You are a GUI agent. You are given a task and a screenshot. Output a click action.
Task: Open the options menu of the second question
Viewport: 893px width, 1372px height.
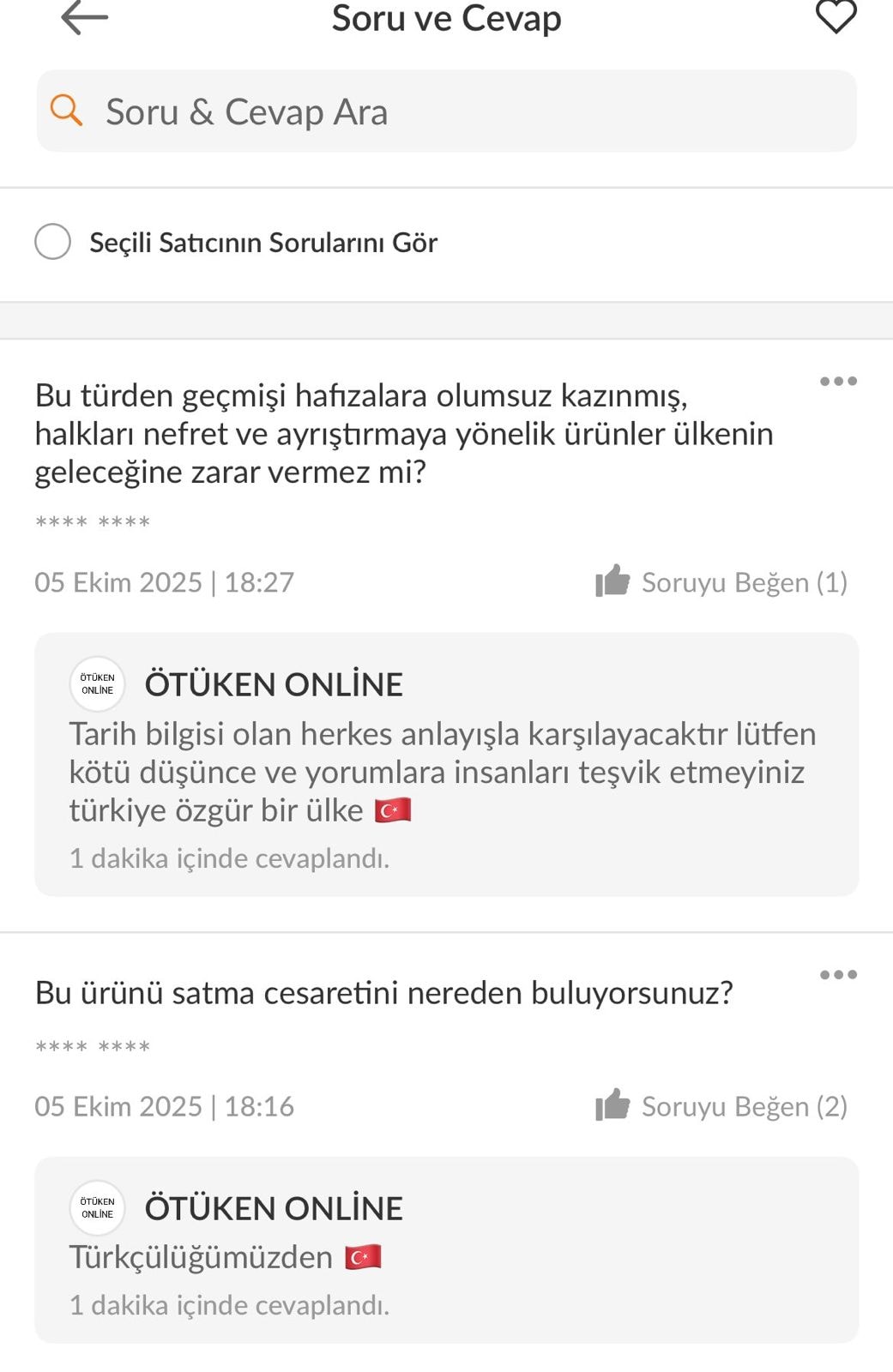[x=838, y=973]
